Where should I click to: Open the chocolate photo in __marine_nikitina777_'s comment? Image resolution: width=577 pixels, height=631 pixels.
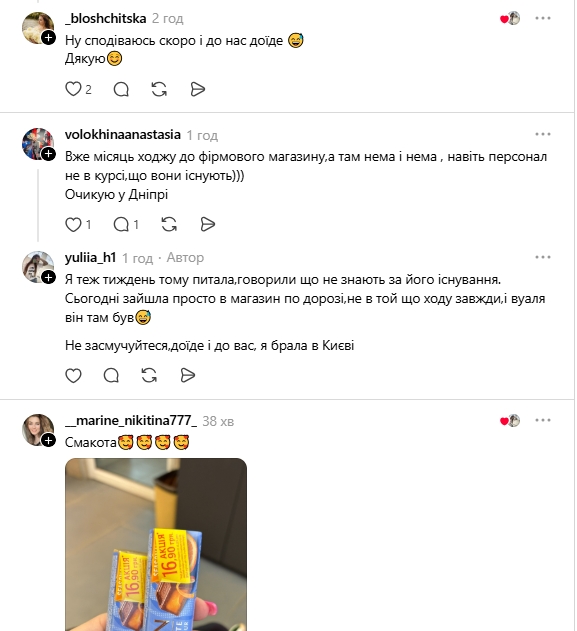(x=156, y=544)
